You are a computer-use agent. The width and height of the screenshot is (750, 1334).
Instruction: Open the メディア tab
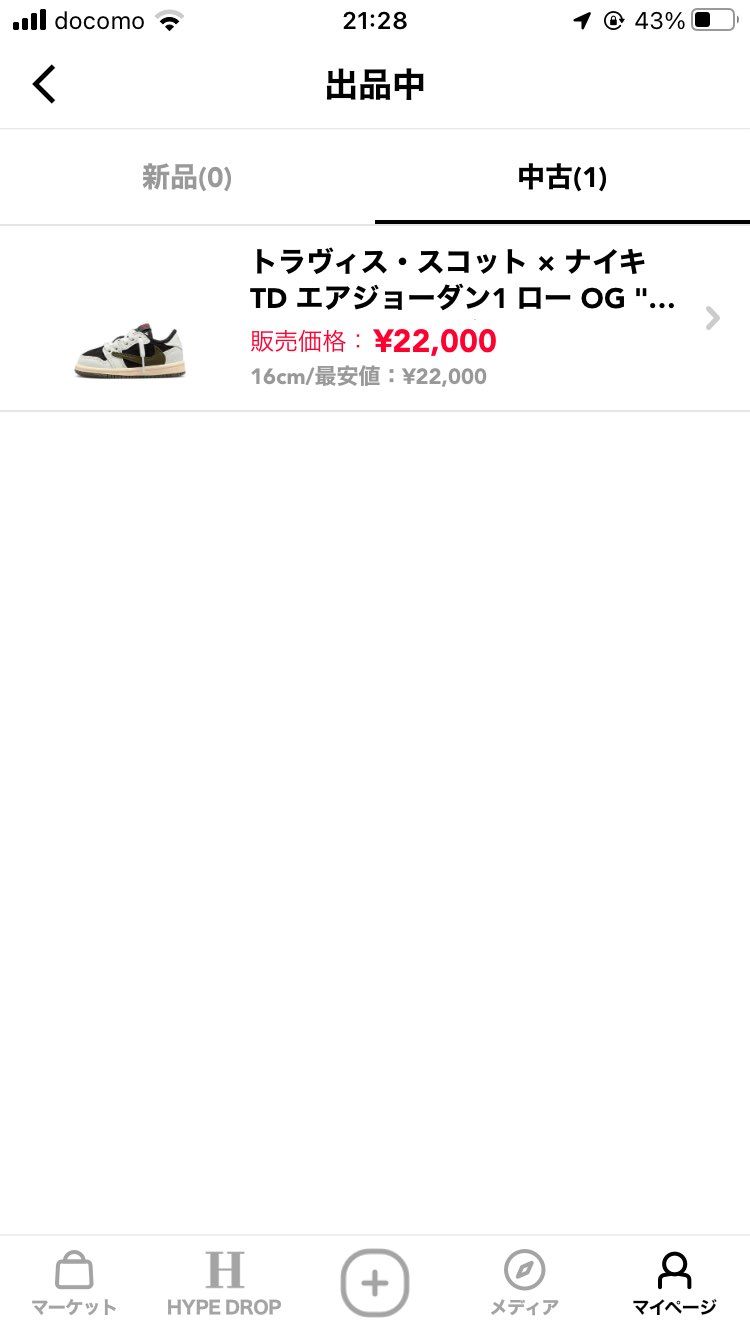tap(524, 1283)
